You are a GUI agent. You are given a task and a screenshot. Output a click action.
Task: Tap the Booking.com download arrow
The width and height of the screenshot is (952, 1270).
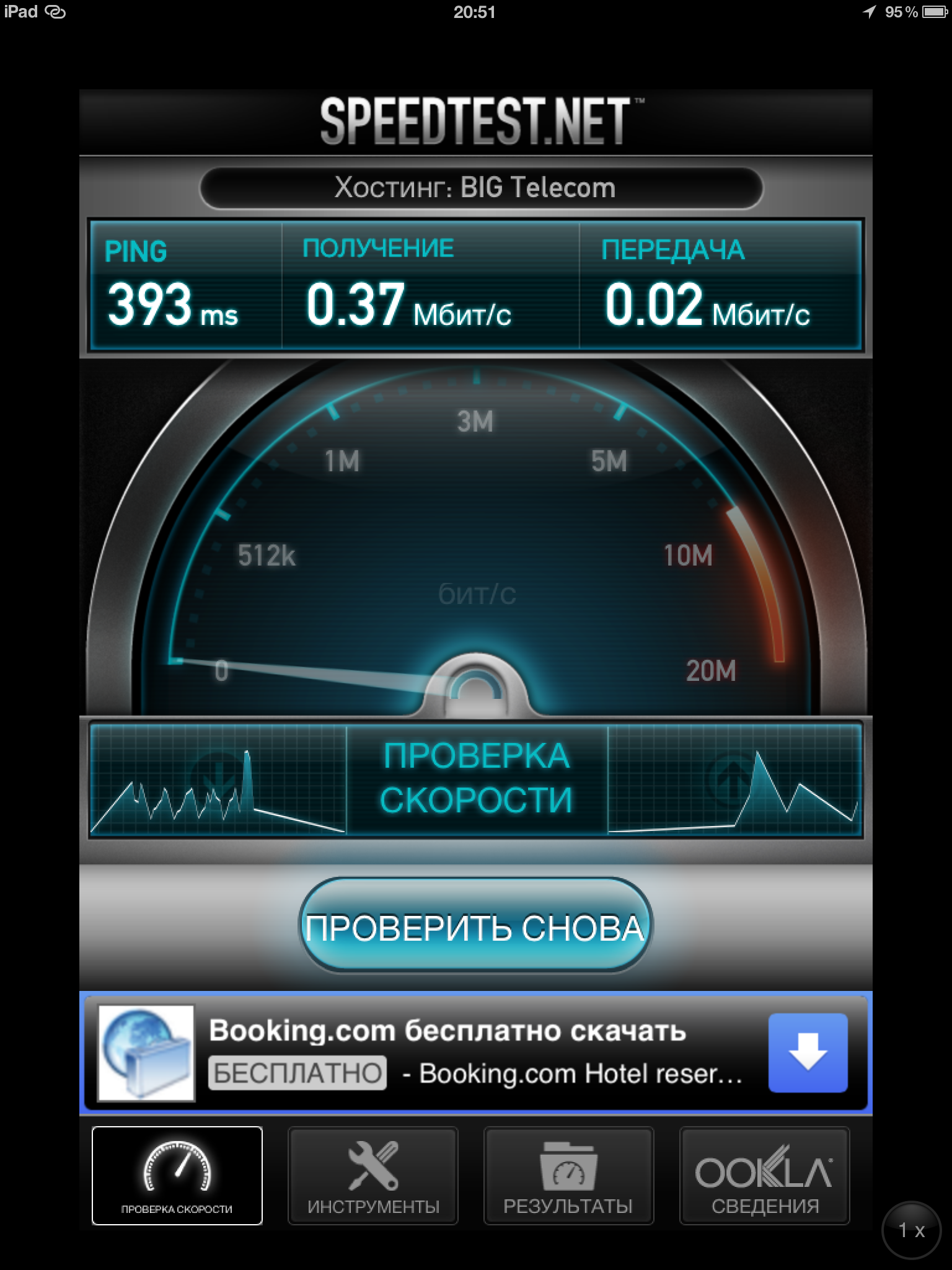click(x=808, y=1053)
